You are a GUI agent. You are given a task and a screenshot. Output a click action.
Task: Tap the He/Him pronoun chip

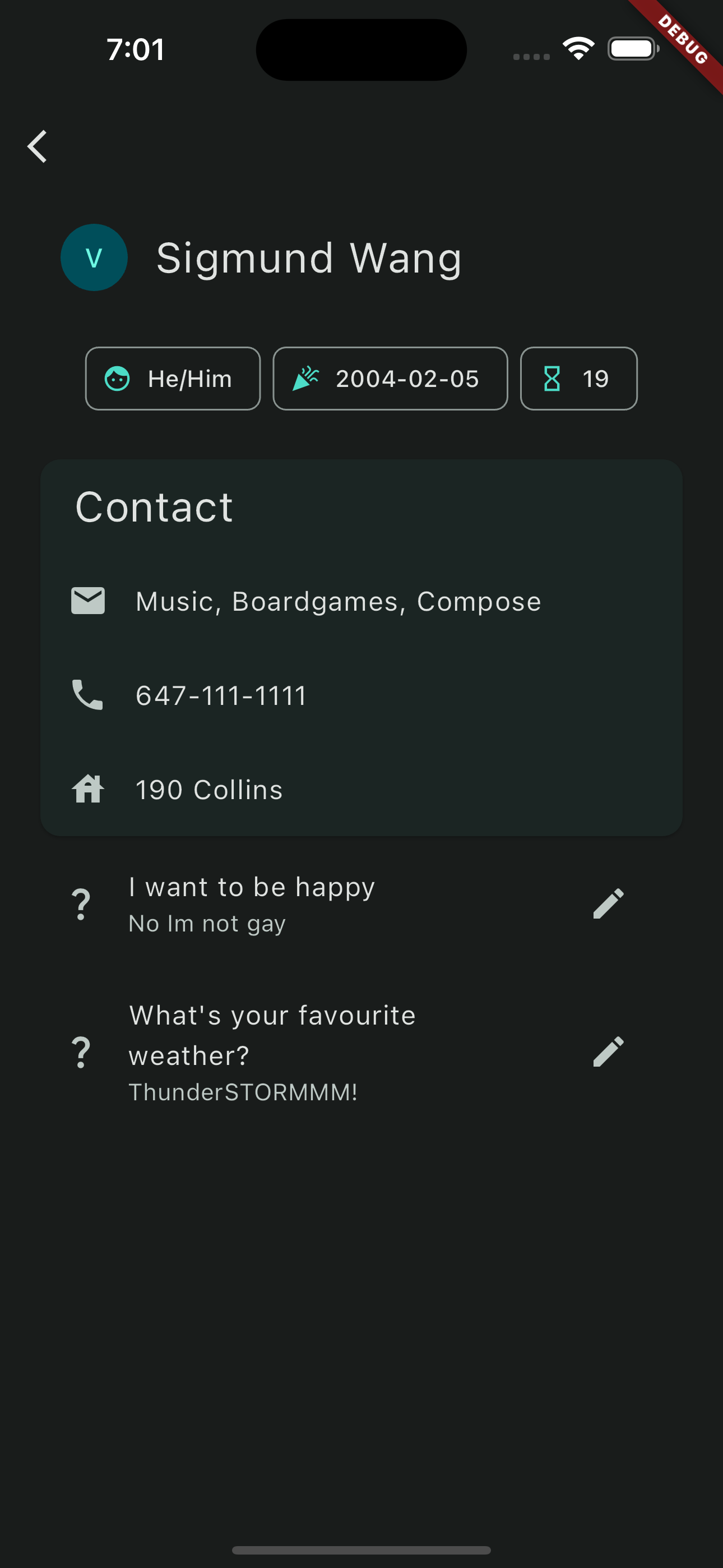(x=173, y=379)
